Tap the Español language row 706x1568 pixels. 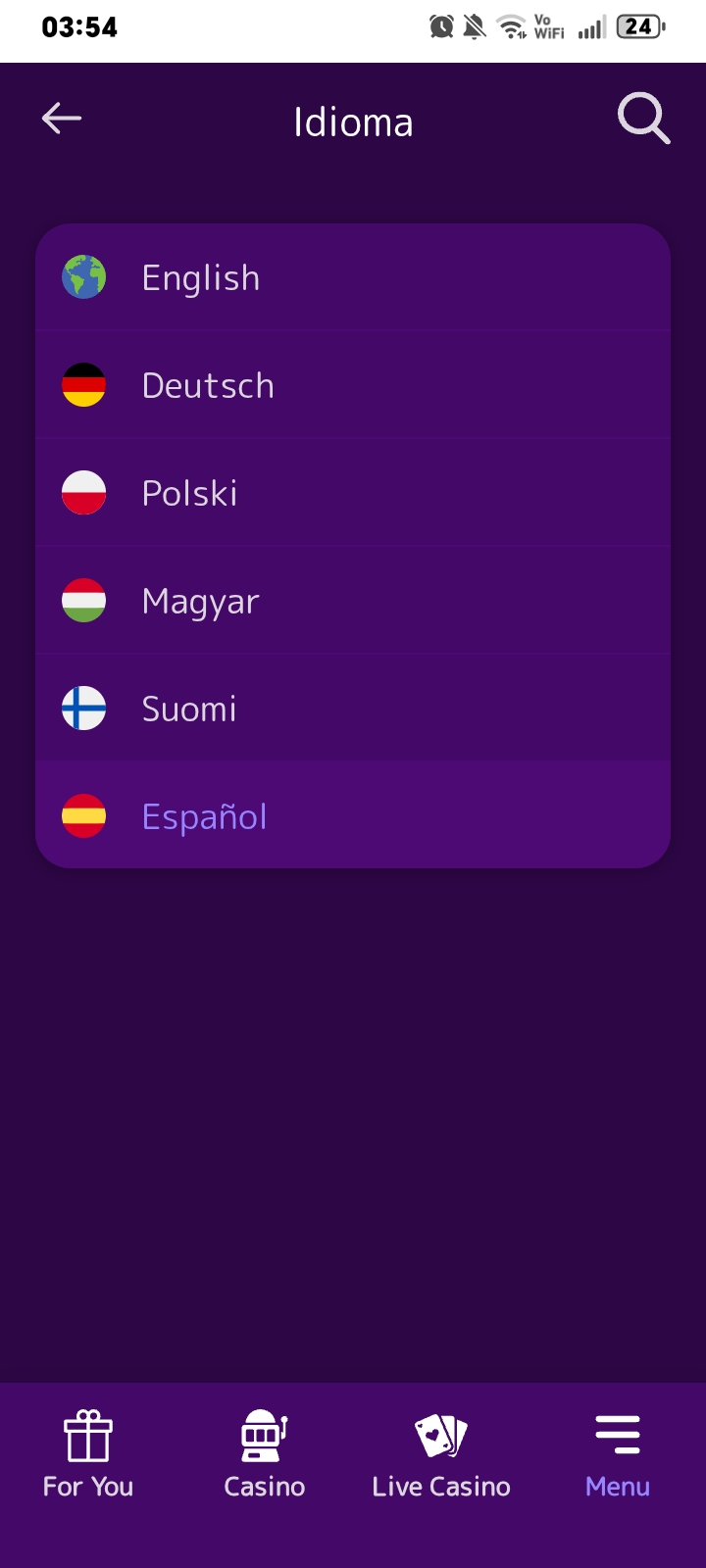tap(353, 815)
